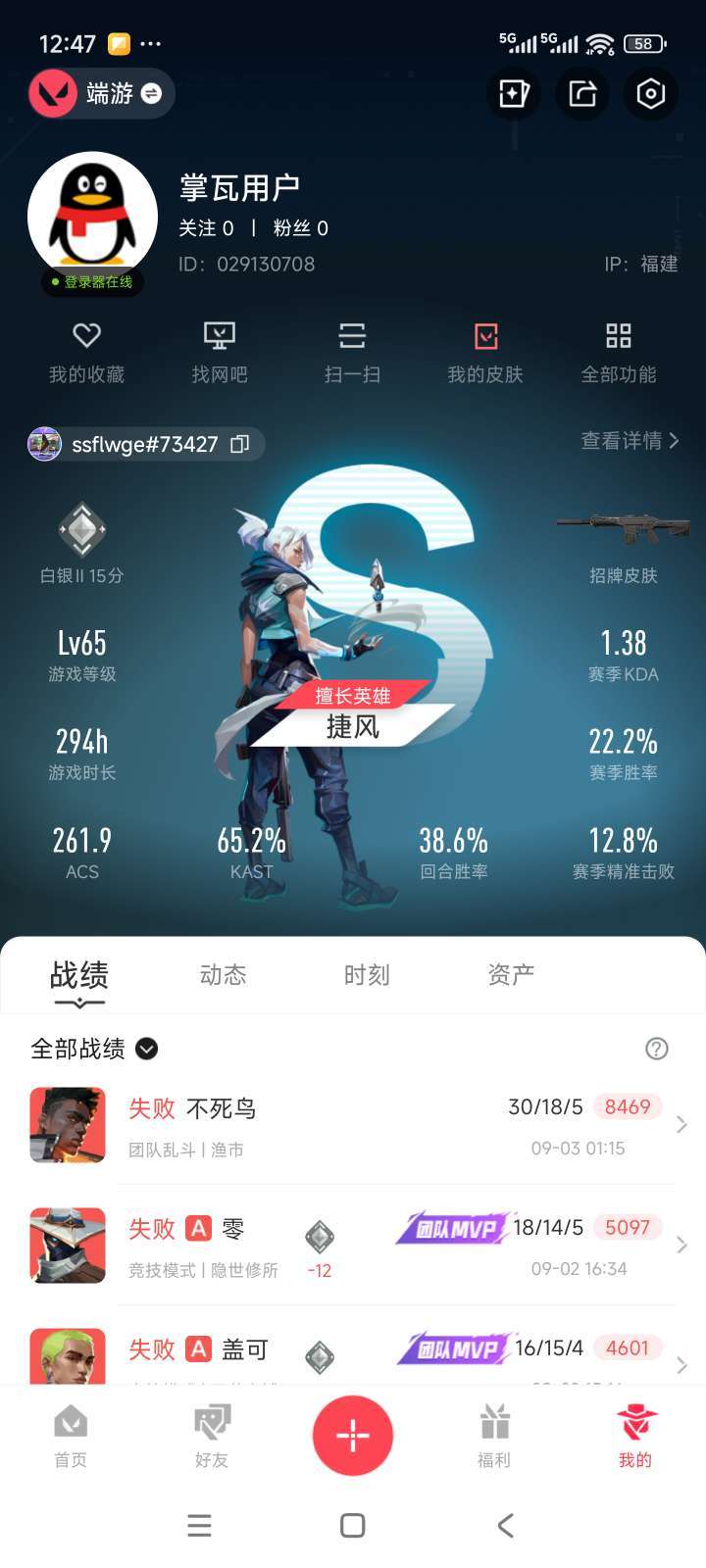Image resolution: width=706 pixels, height=1568 pixels.
Task: Open 找网吧 internet cafe finder
Action: pyautogui.click(x=220, y=353)
